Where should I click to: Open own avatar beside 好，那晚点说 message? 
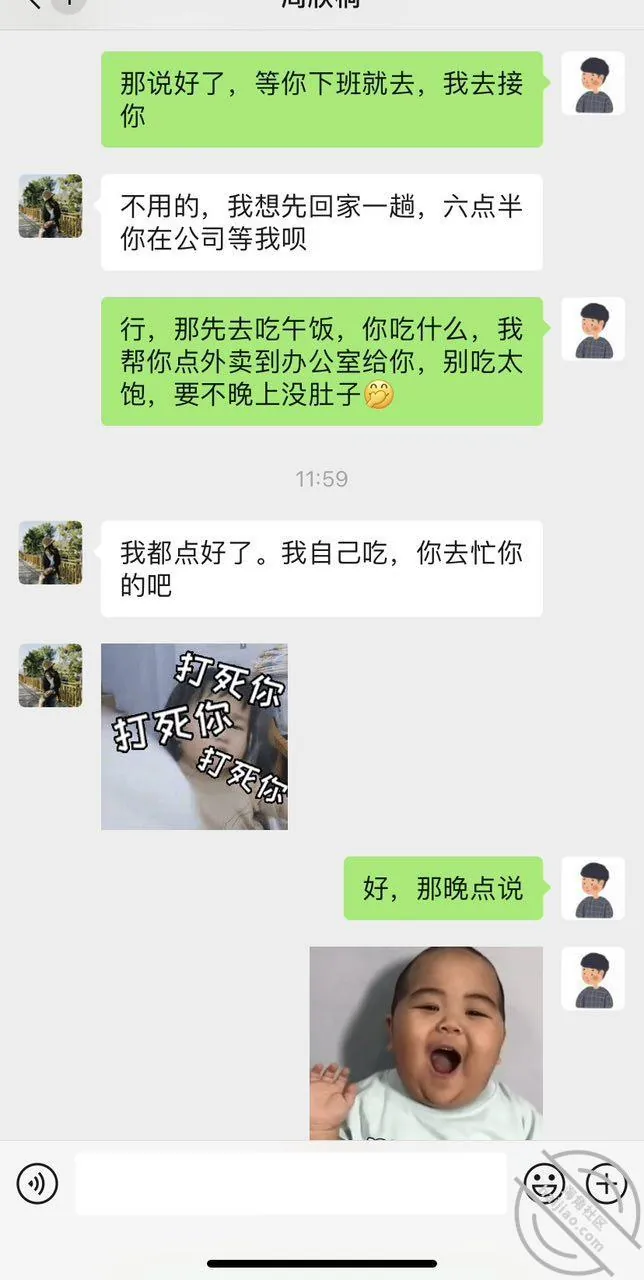(x=593, y=888)
